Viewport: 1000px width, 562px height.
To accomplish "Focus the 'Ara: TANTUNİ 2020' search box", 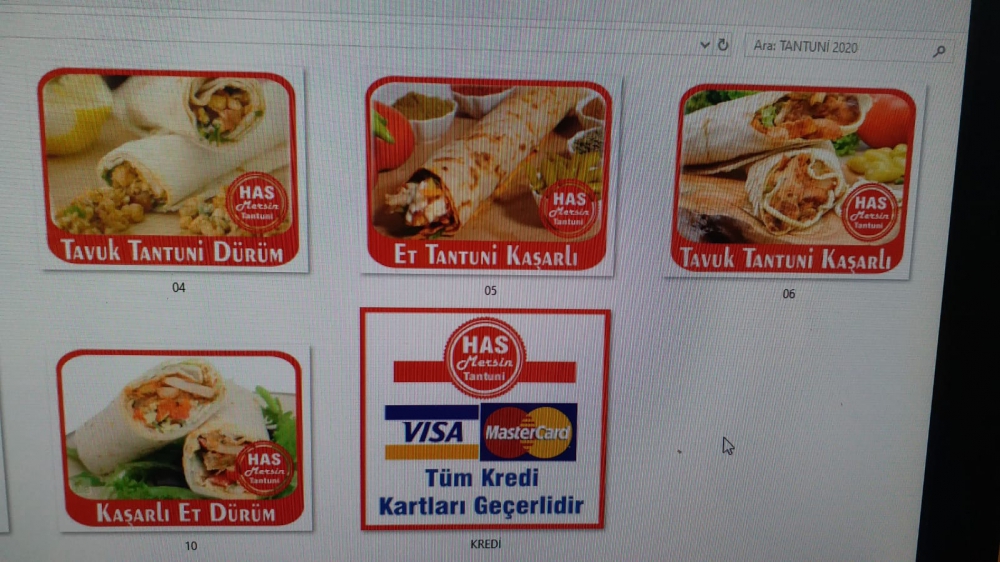I will pos(838,47).
